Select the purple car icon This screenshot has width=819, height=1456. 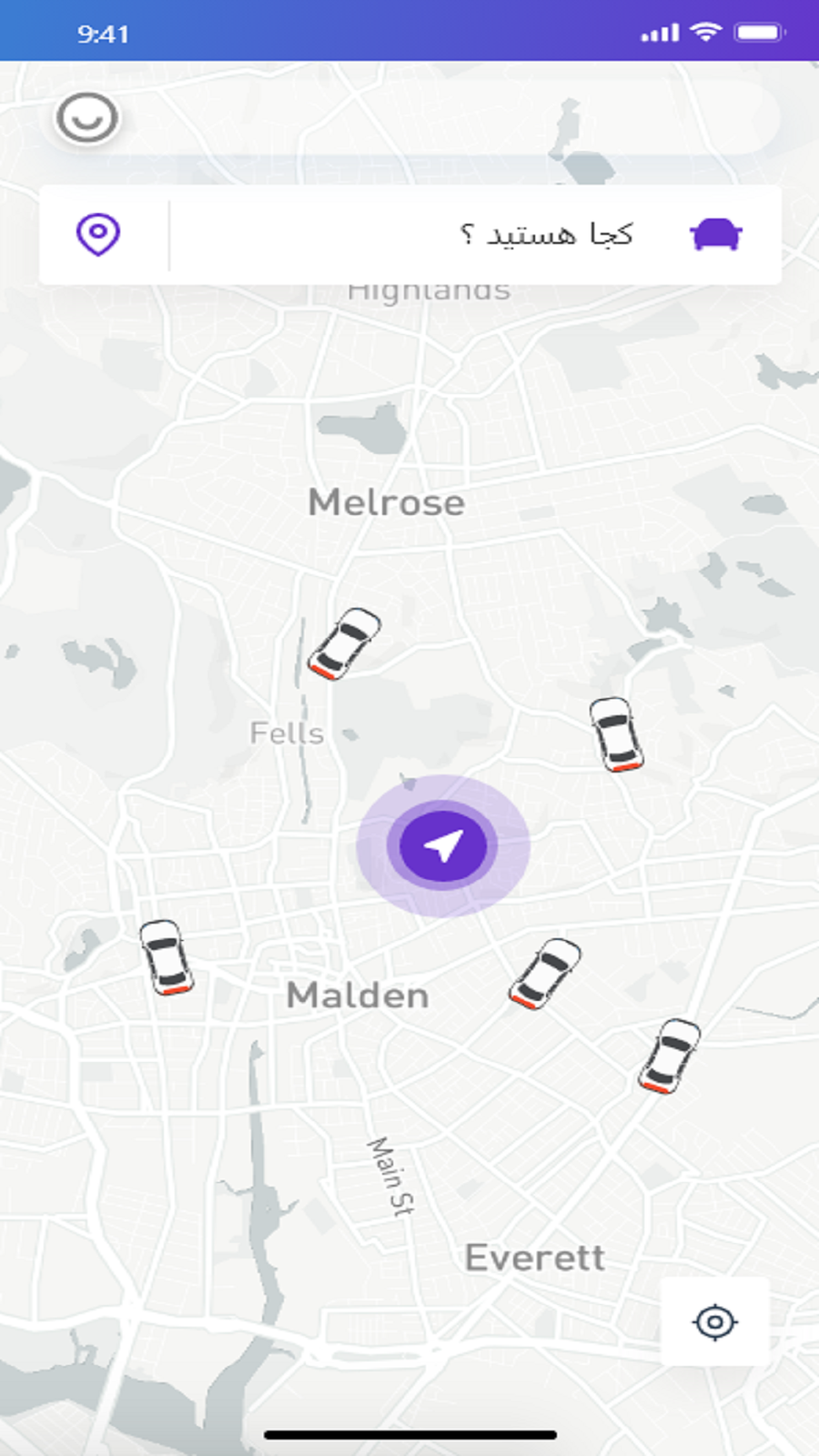click(x=716, y=234)
